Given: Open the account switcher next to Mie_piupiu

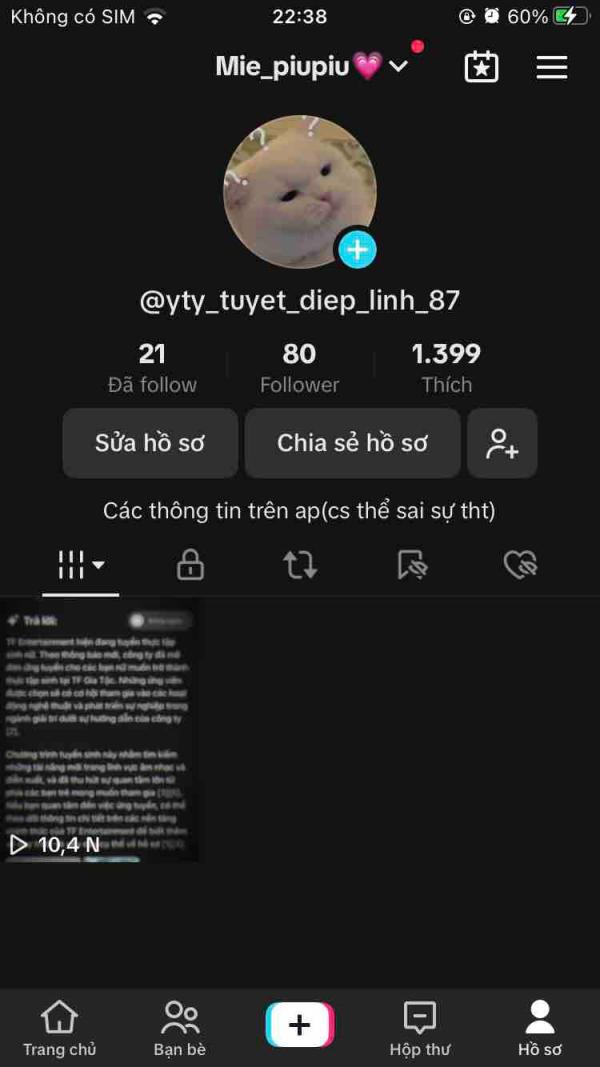Looking at the screenshot, I should pyautogui.click(x=398, y=67).
